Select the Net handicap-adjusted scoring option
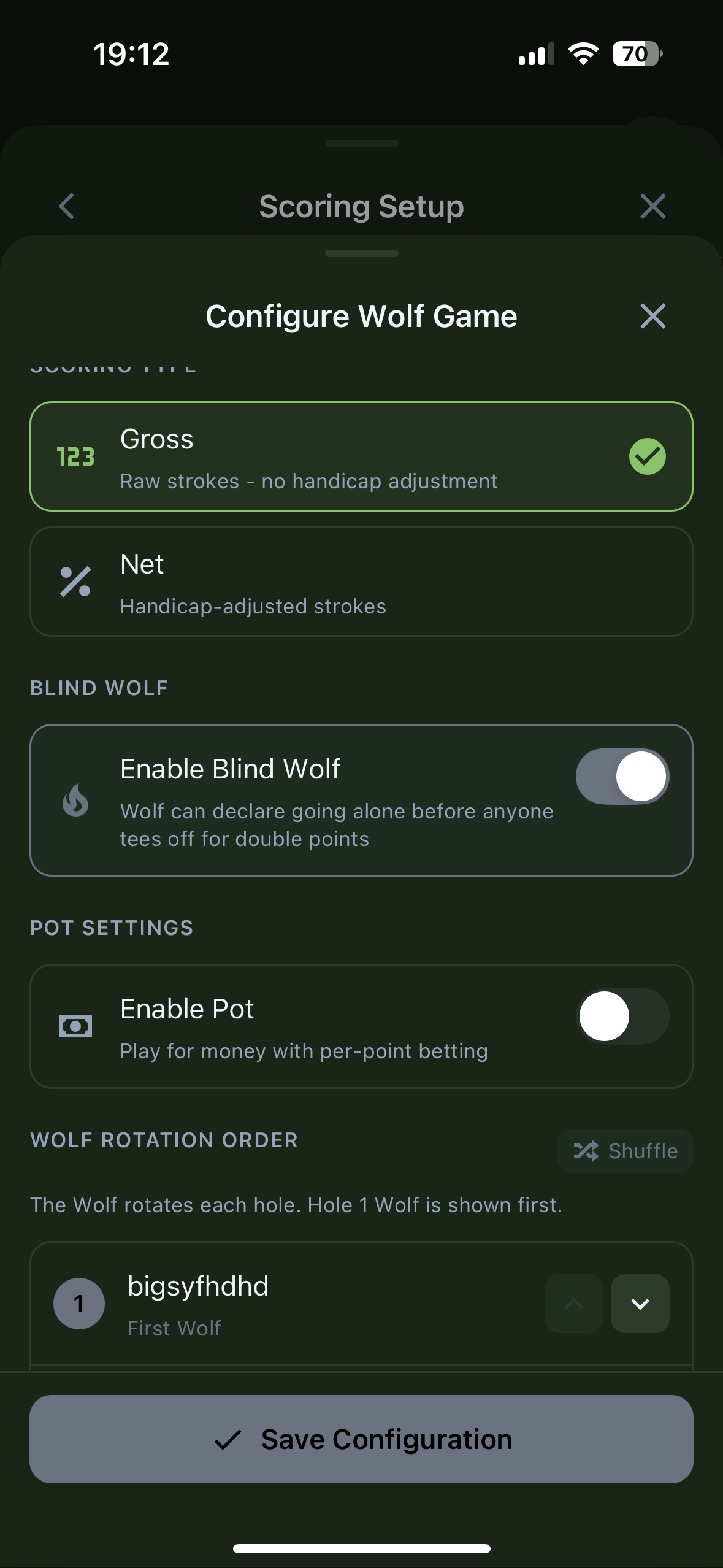Screen dimensions: 723x1568 coord(361,582)
